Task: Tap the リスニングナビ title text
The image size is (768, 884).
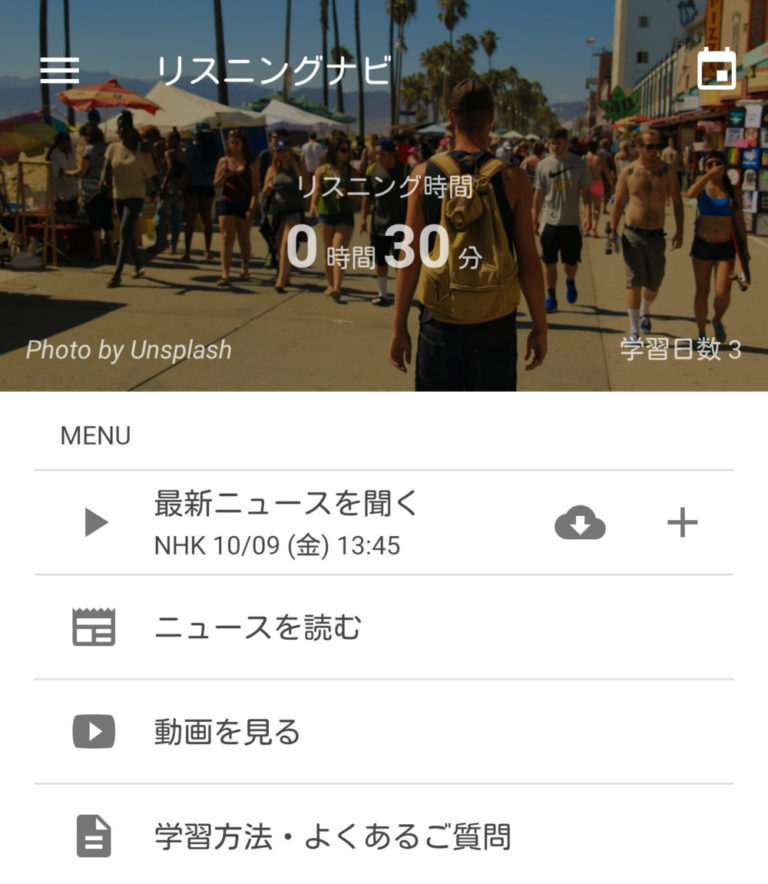Action: tap(272, 68)
